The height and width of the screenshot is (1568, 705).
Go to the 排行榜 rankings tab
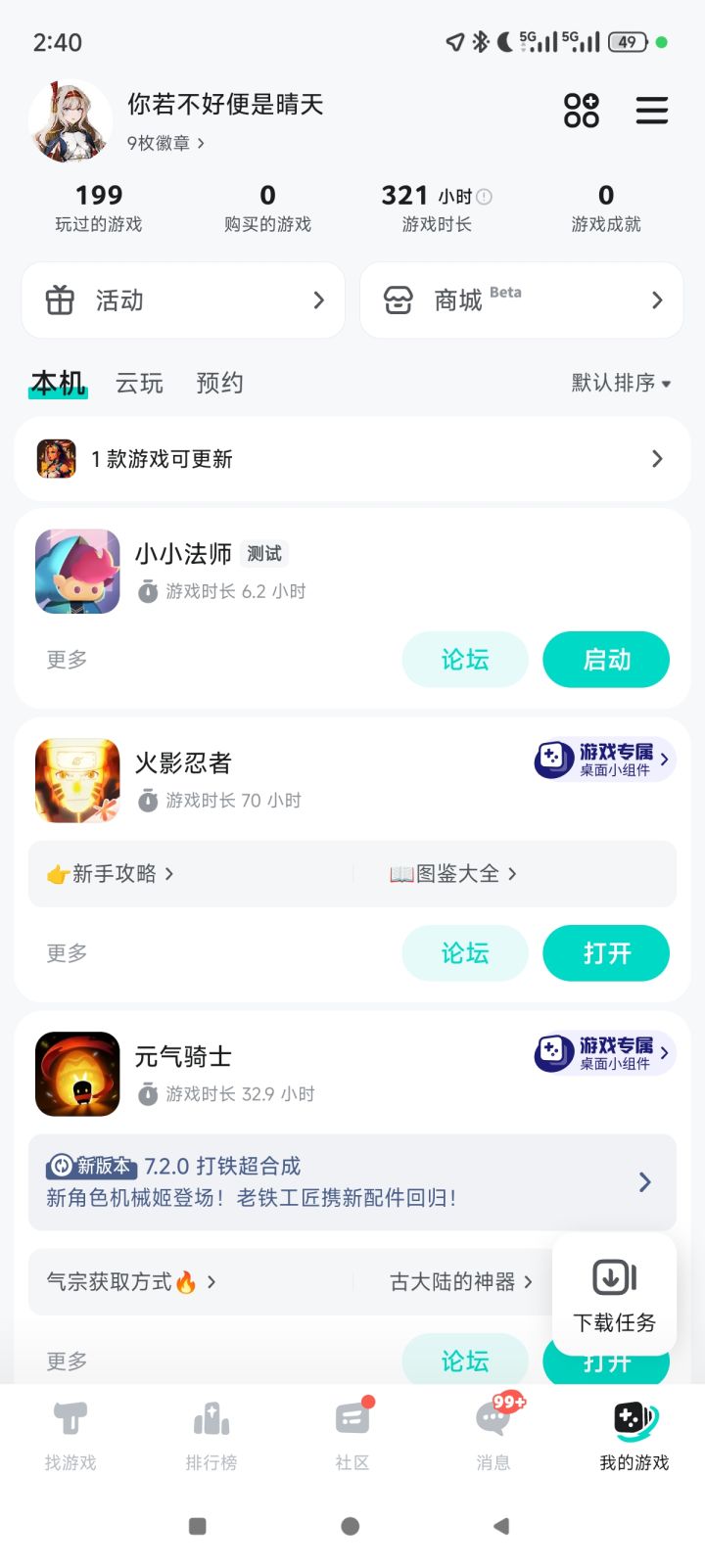(211, 1435)
